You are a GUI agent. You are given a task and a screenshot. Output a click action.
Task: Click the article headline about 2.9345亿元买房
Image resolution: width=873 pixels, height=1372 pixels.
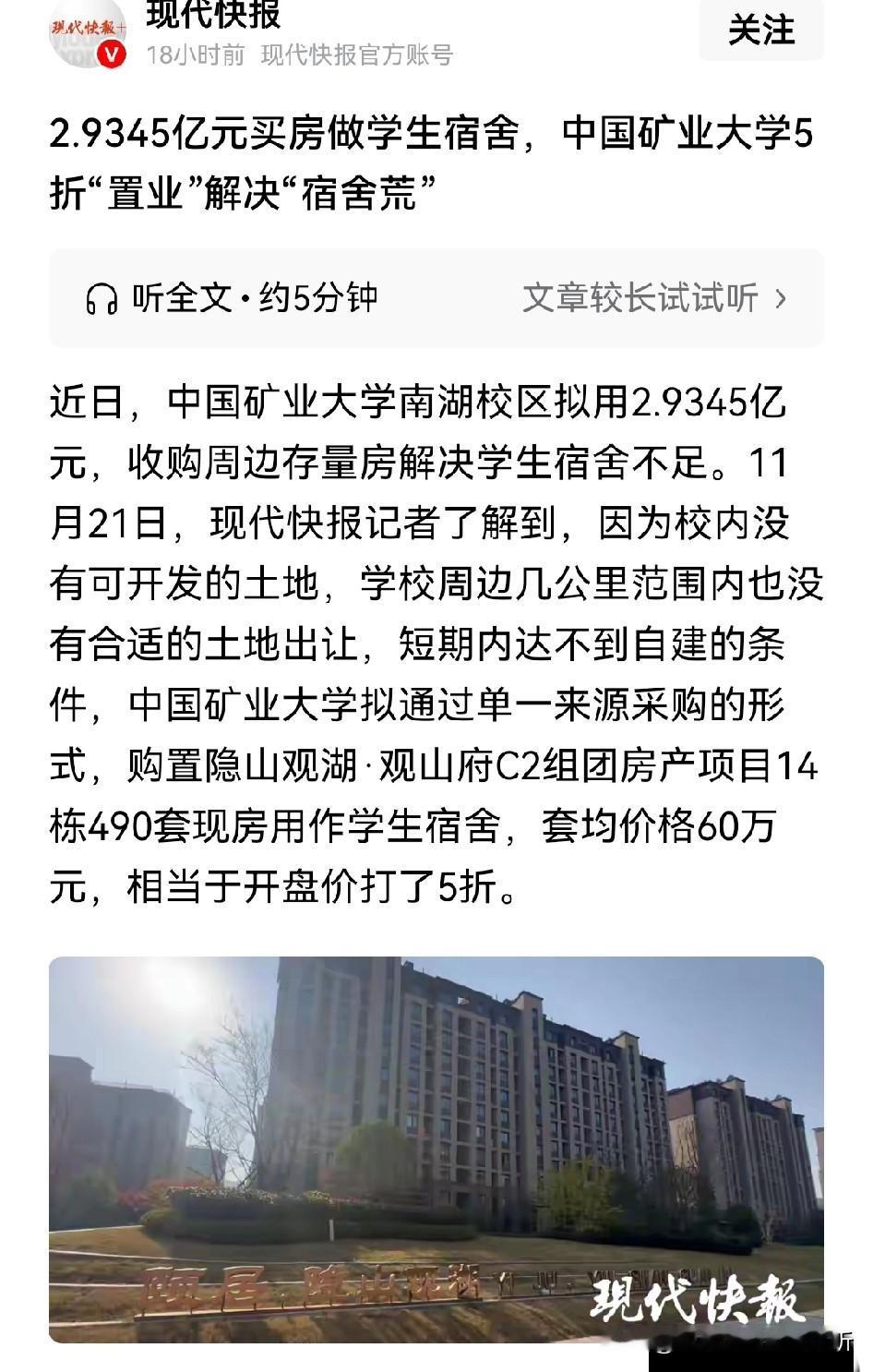(434, 162)
